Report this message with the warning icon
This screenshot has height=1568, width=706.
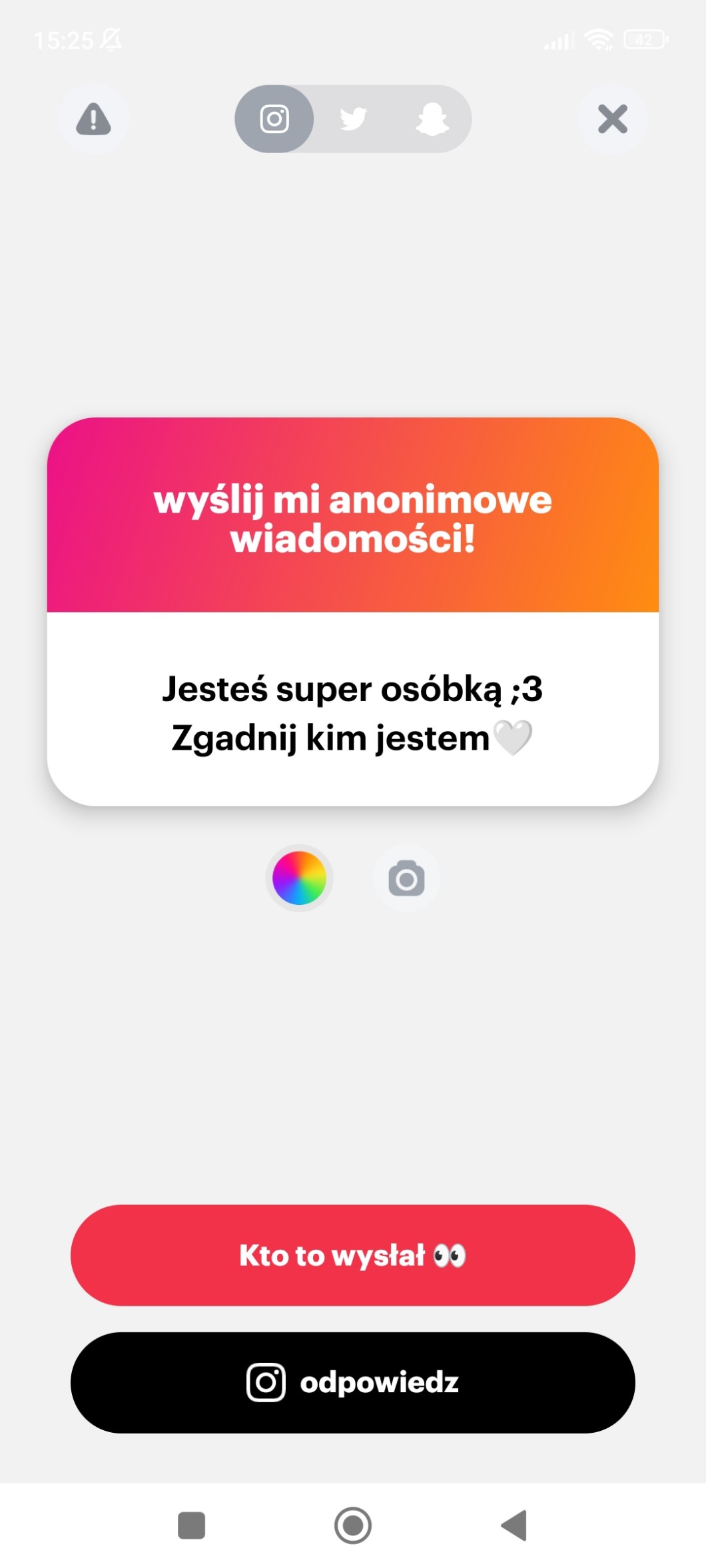(93, 120)
